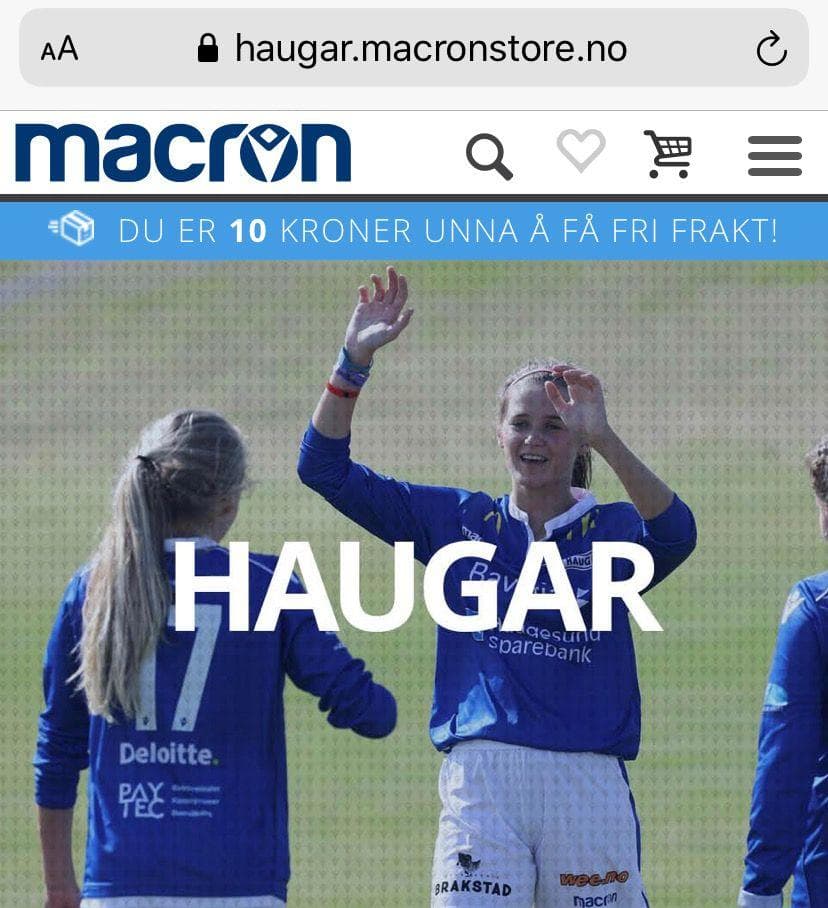Tap the Macron logo to go home
Screen dimensions: 828x908
(x=183, y=153)
